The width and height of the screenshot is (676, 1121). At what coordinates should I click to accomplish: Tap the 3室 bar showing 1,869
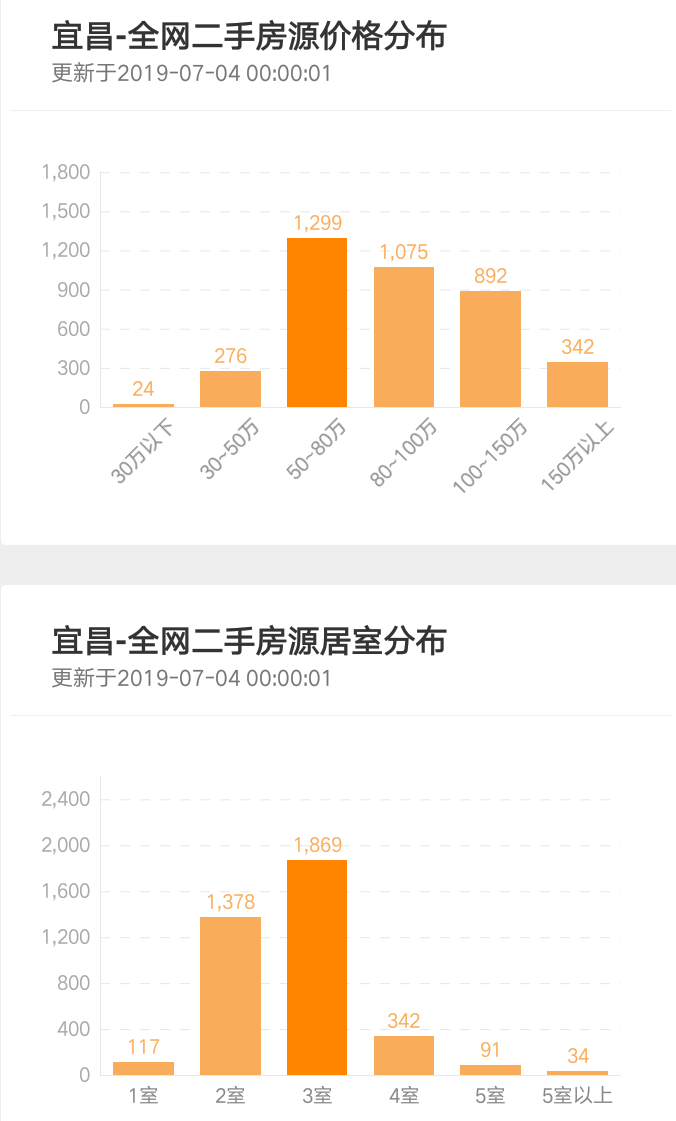tap(317, 967)
